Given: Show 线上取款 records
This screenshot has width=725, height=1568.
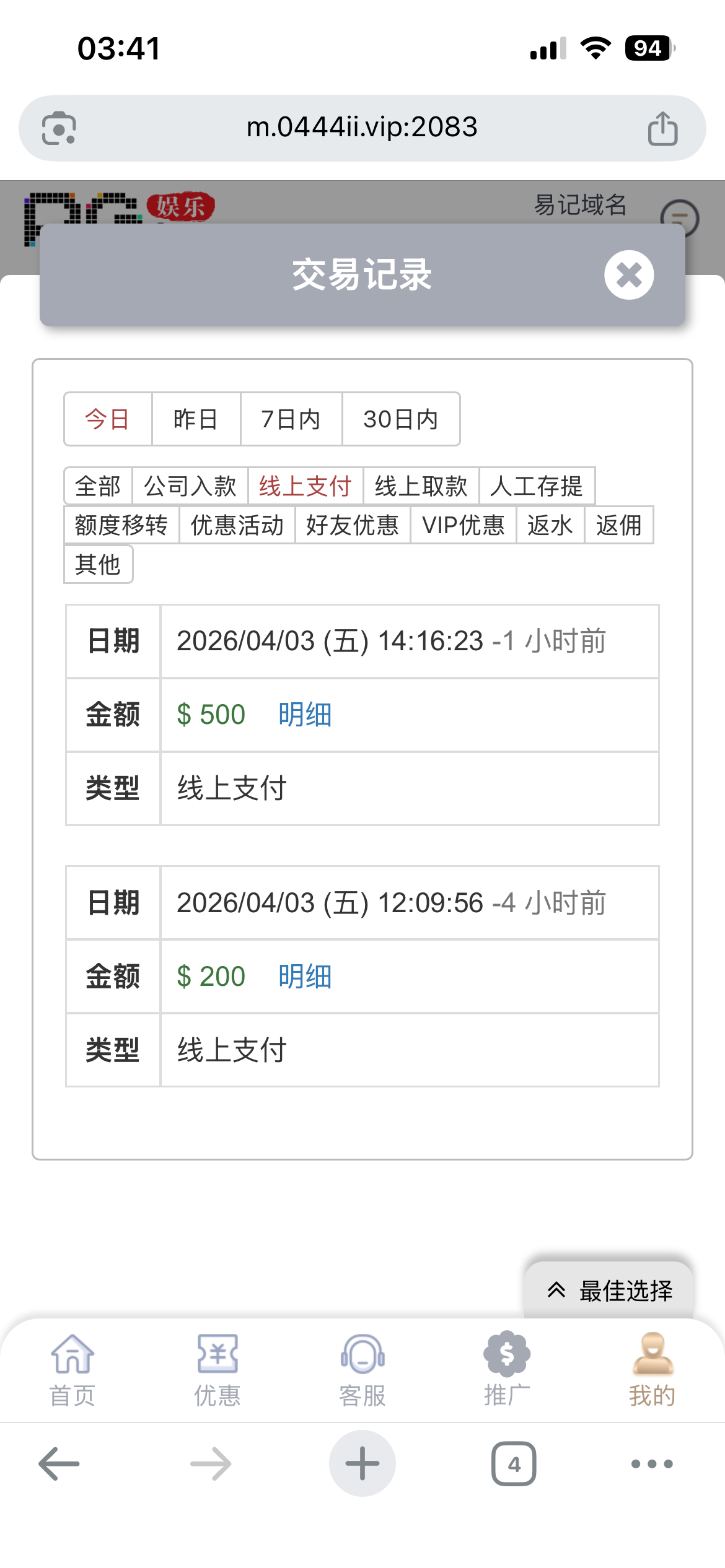Looking at the screenshot, I should (421, 486).
